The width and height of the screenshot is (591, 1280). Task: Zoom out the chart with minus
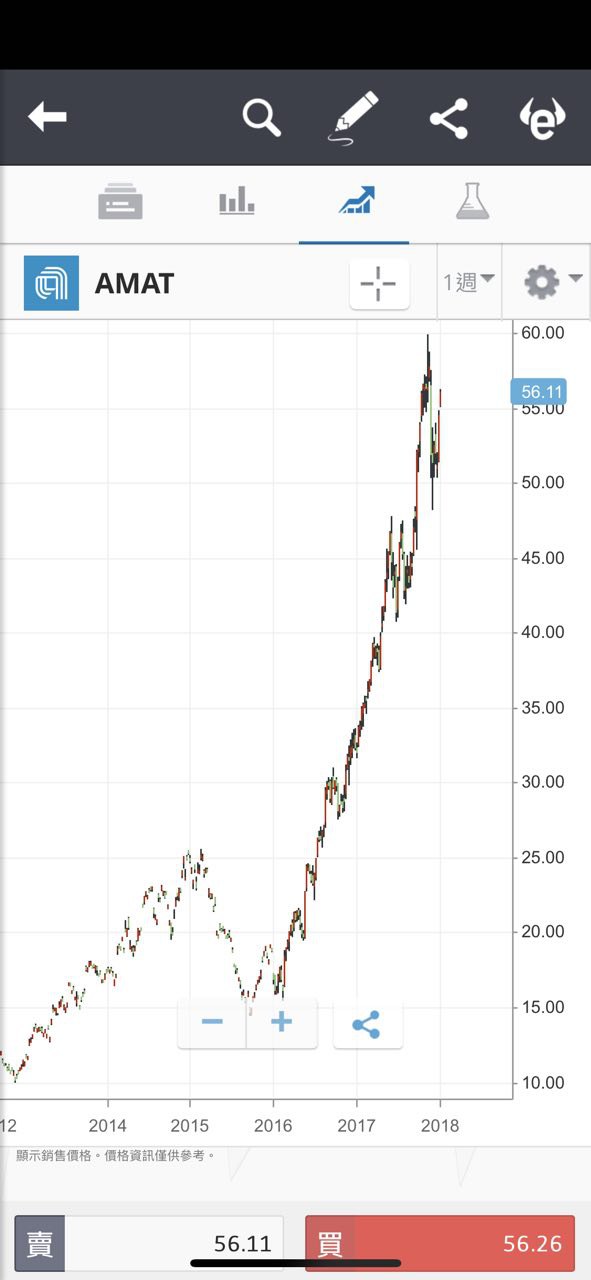click(212, 1022)
